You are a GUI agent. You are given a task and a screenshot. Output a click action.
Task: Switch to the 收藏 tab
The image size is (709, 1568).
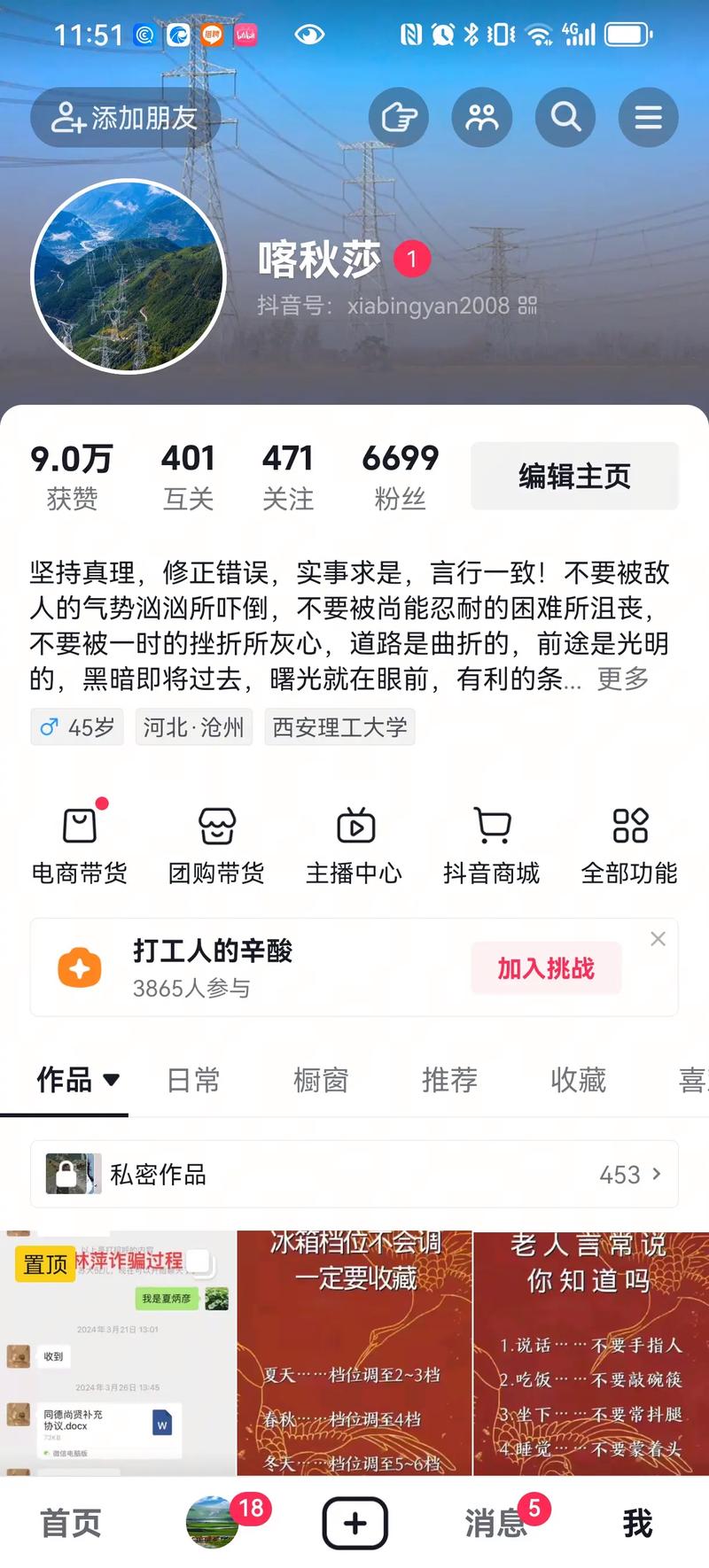click(x=578, y=1080)
